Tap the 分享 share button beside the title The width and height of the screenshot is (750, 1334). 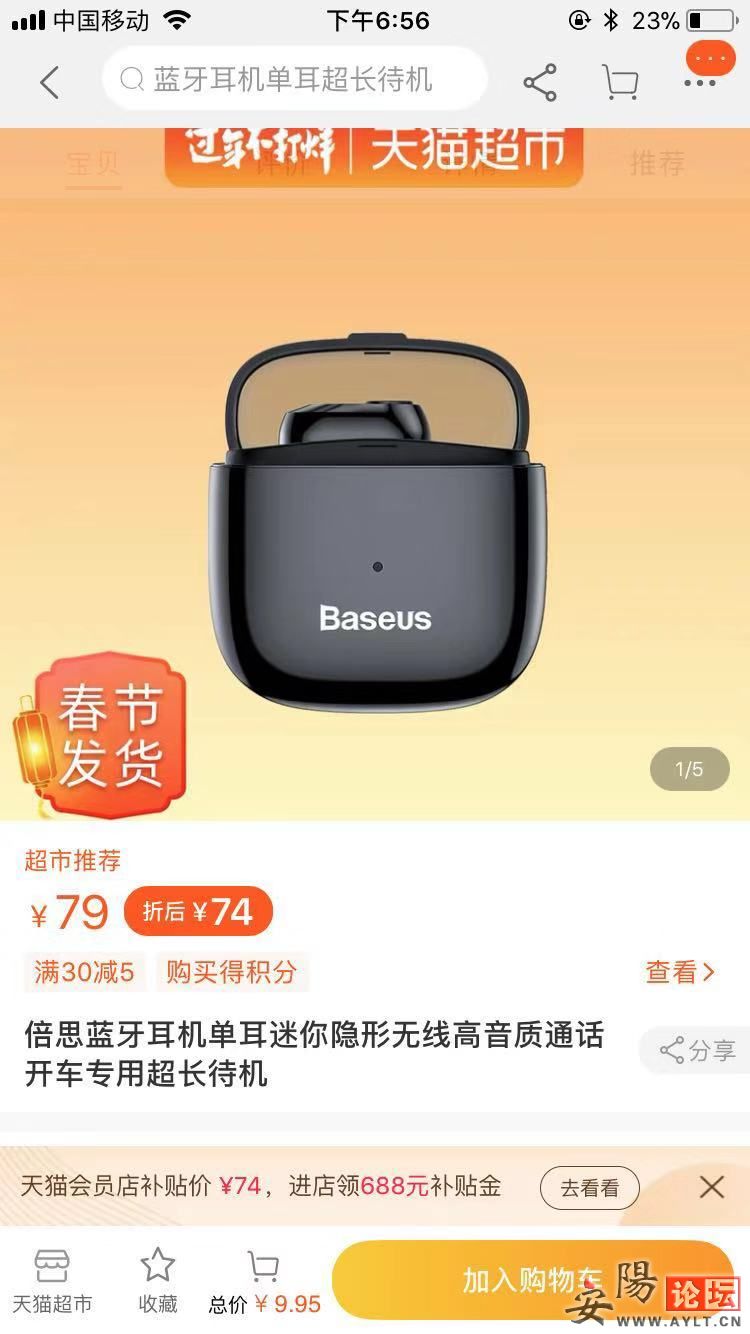click(x=697, y=1050)
